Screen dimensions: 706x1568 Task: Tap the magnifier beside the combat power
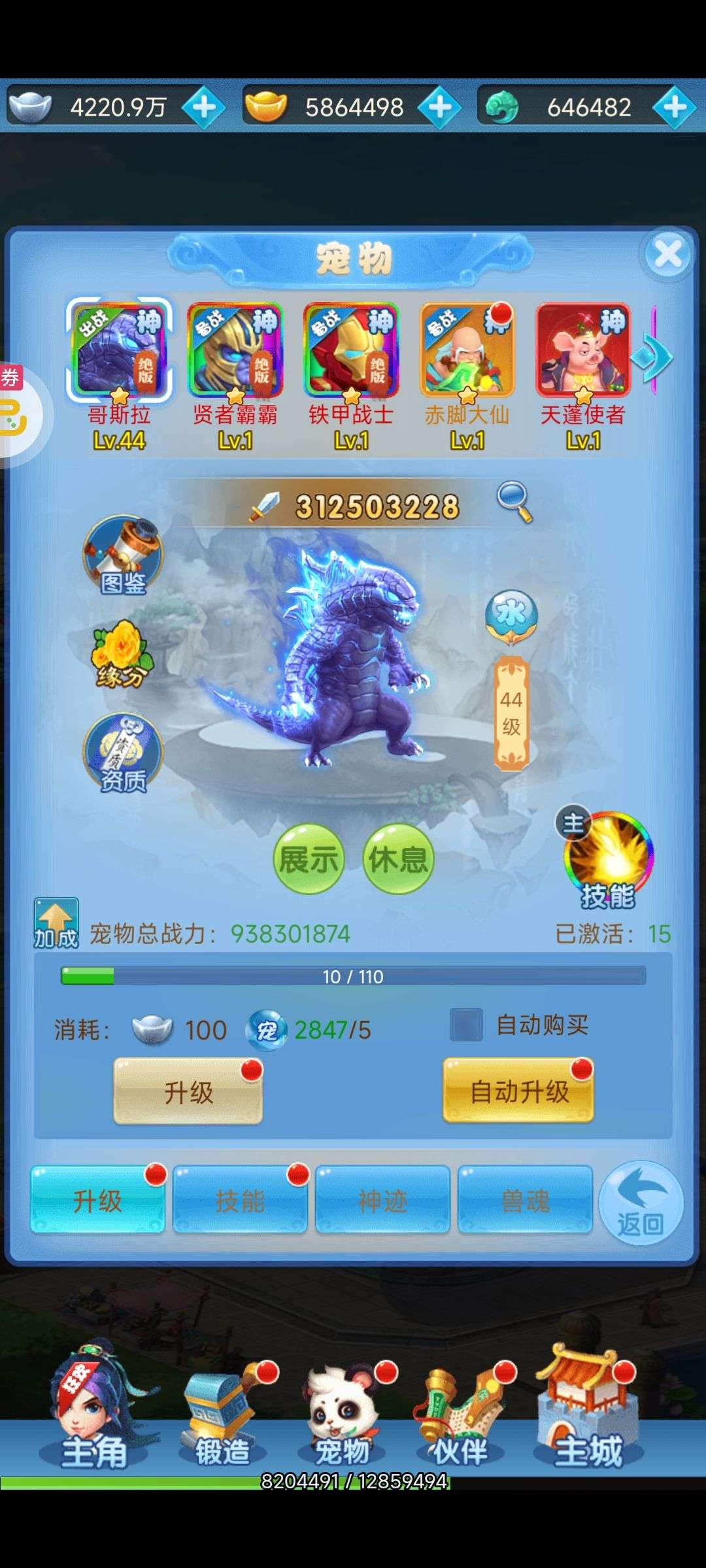[514, 502]
